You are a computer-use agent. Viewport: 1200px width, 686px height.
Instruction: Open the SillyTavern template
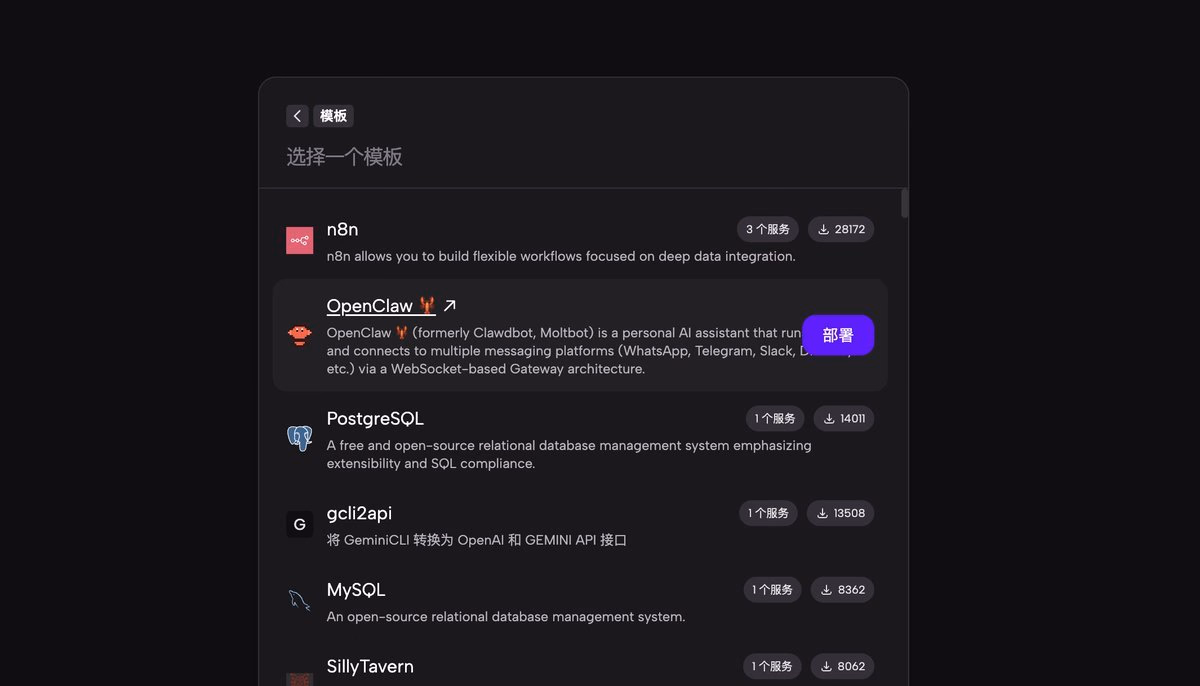click(x=369, y=667)
